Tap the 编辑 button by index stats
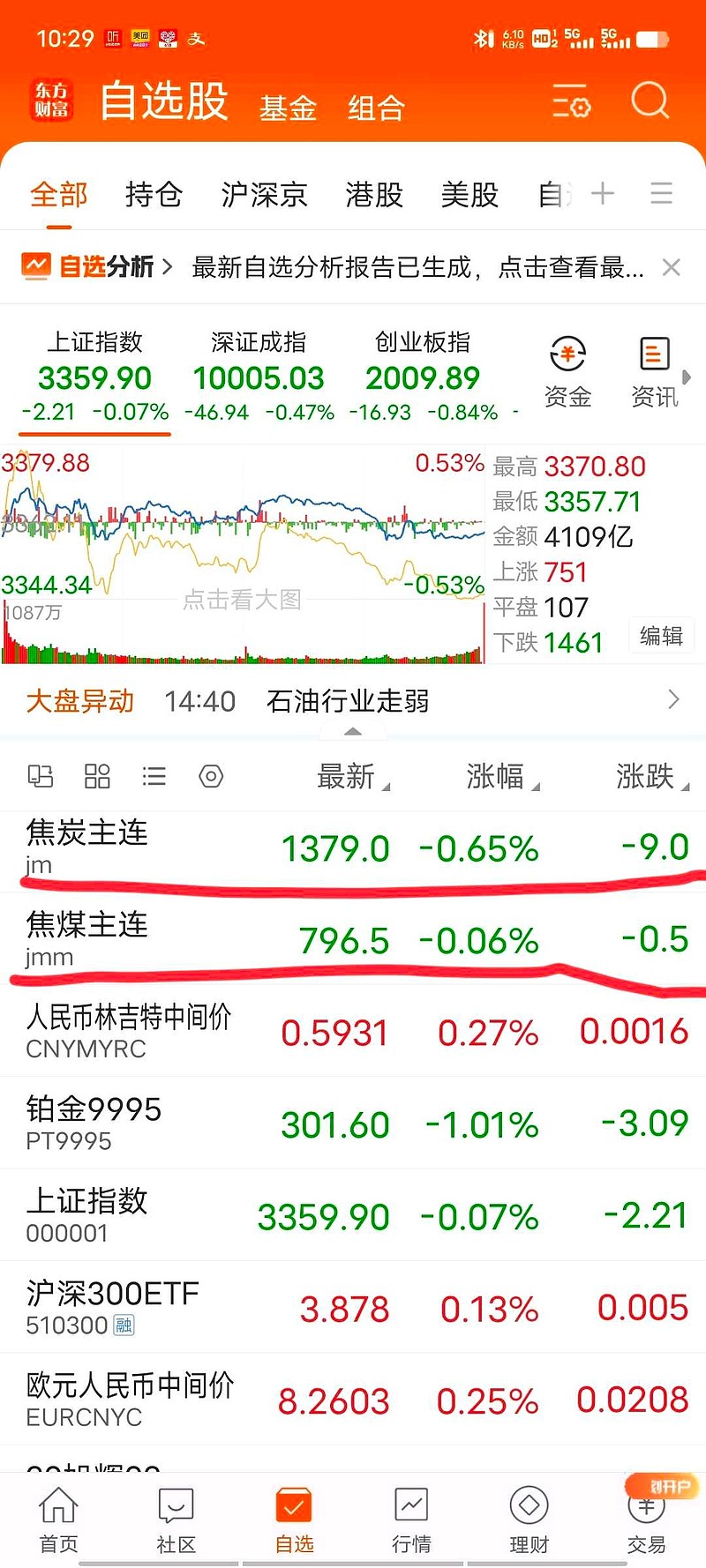706x1568 pixels. 662,636
